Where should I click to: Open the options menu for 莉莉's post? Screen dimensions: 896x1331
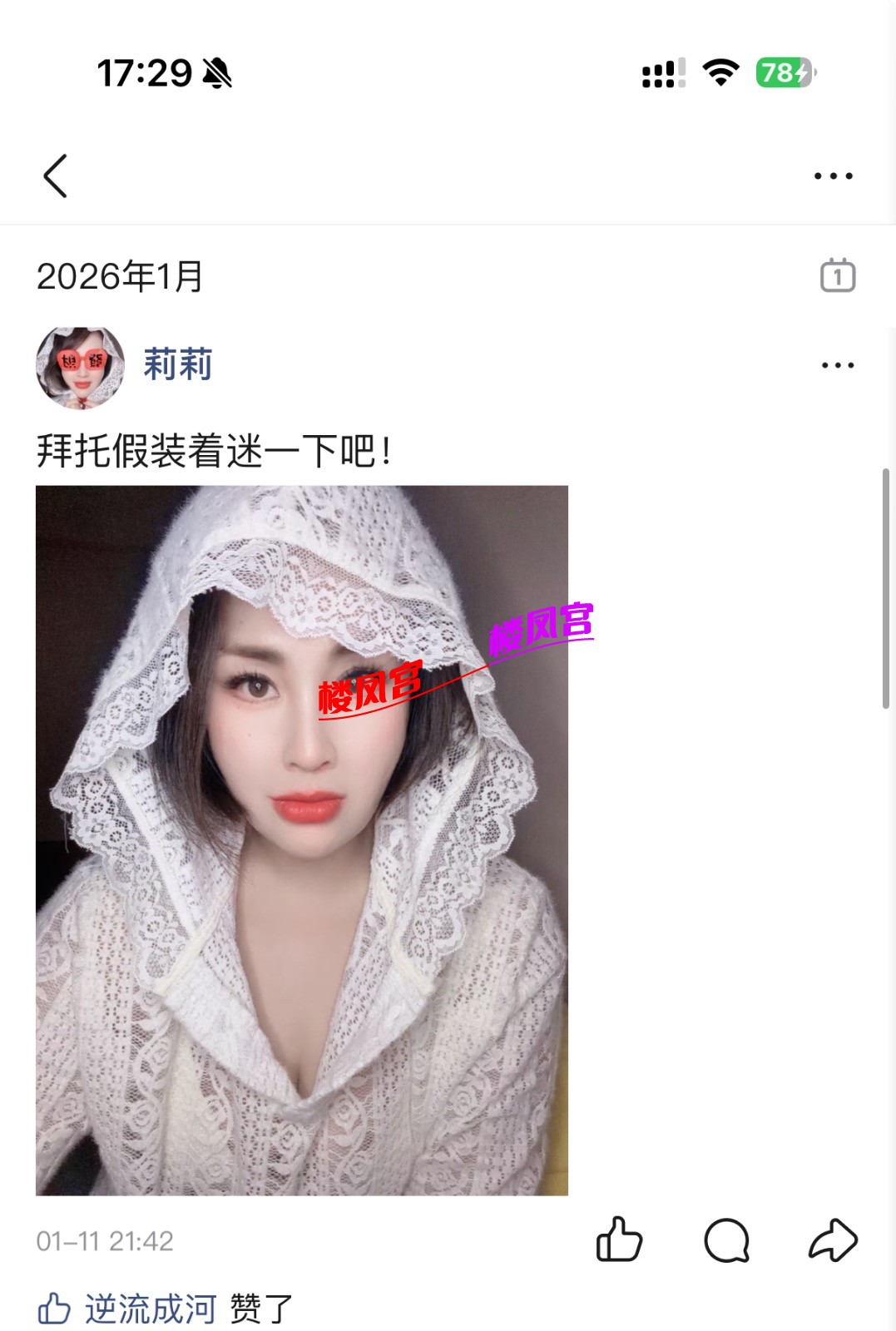click(837, 365)
